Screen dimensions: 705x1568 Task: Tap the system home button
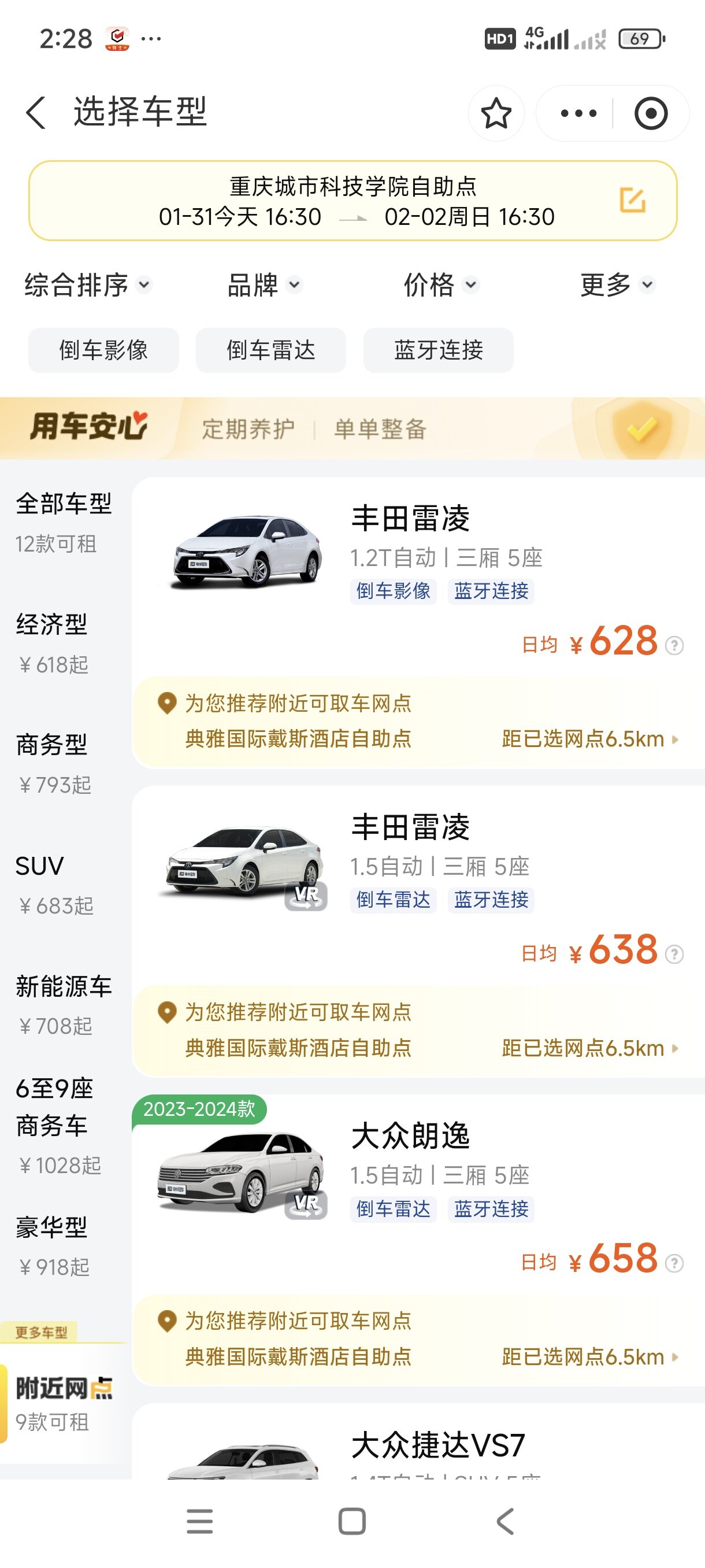[351, 1521]
